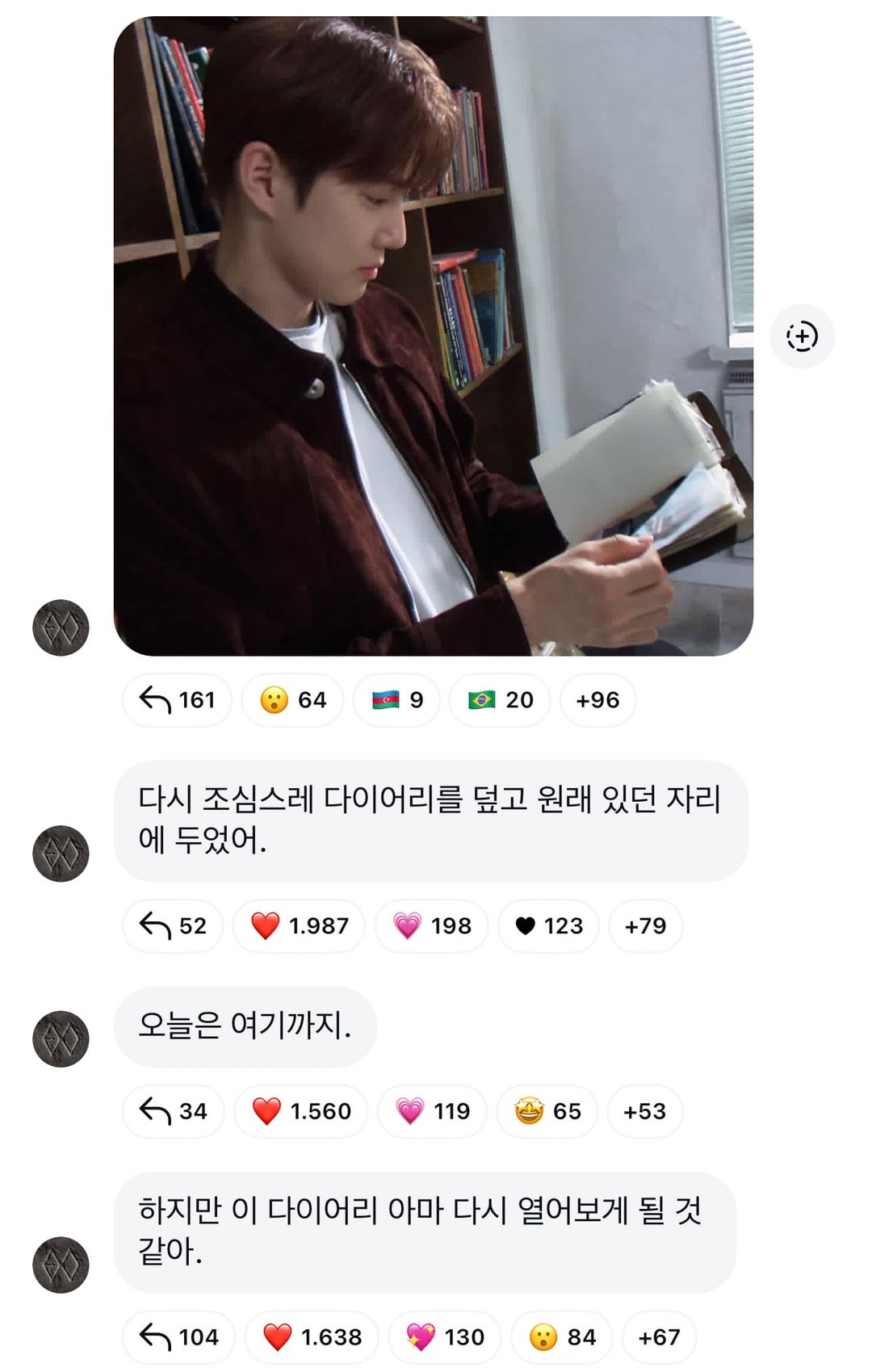This screenshot has width=872, height=1372.
Task: Tap the red heart reaction with 1.987
Action: point(300,925)
